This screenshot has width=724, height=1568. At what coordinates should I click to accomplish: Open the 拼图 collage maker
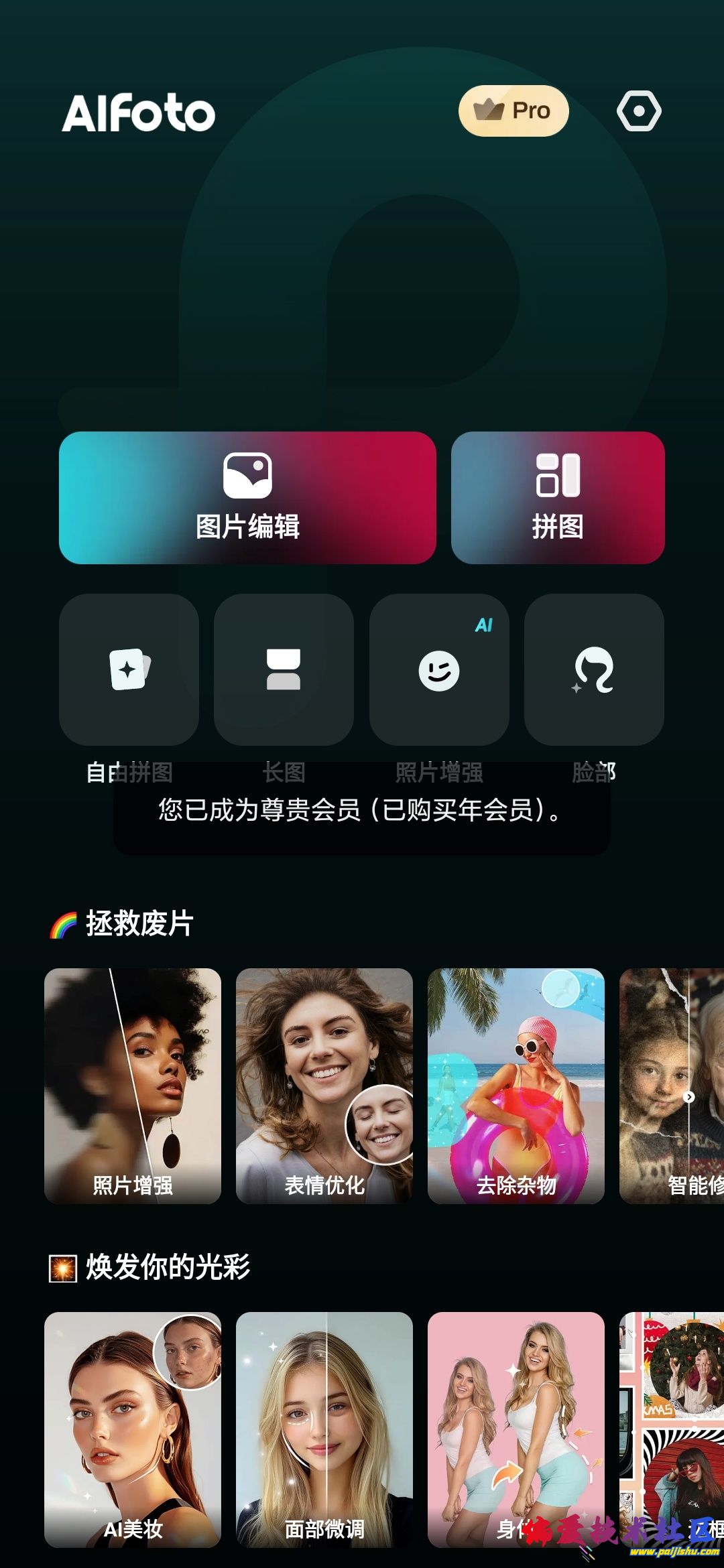click(x=558, y=498)
